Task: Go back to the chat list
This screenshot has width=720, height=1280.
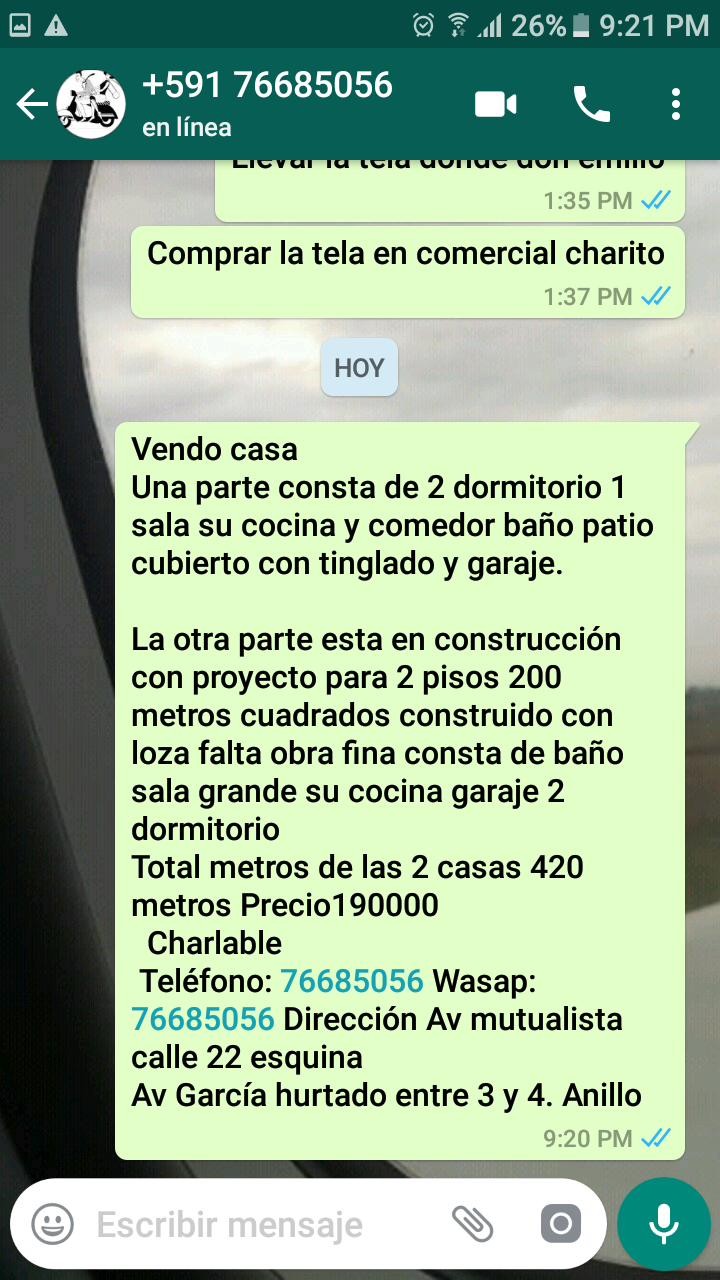Action: pos(31,104)
